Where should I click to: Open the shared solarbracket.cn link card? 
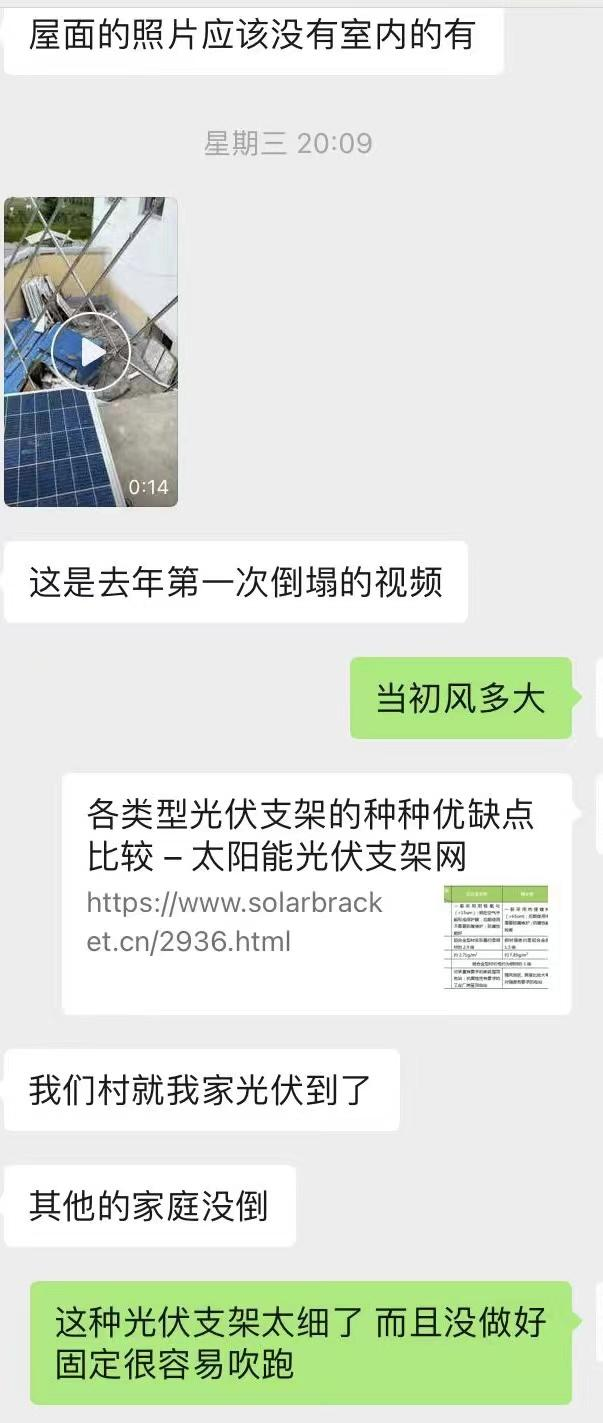[316, 893]
